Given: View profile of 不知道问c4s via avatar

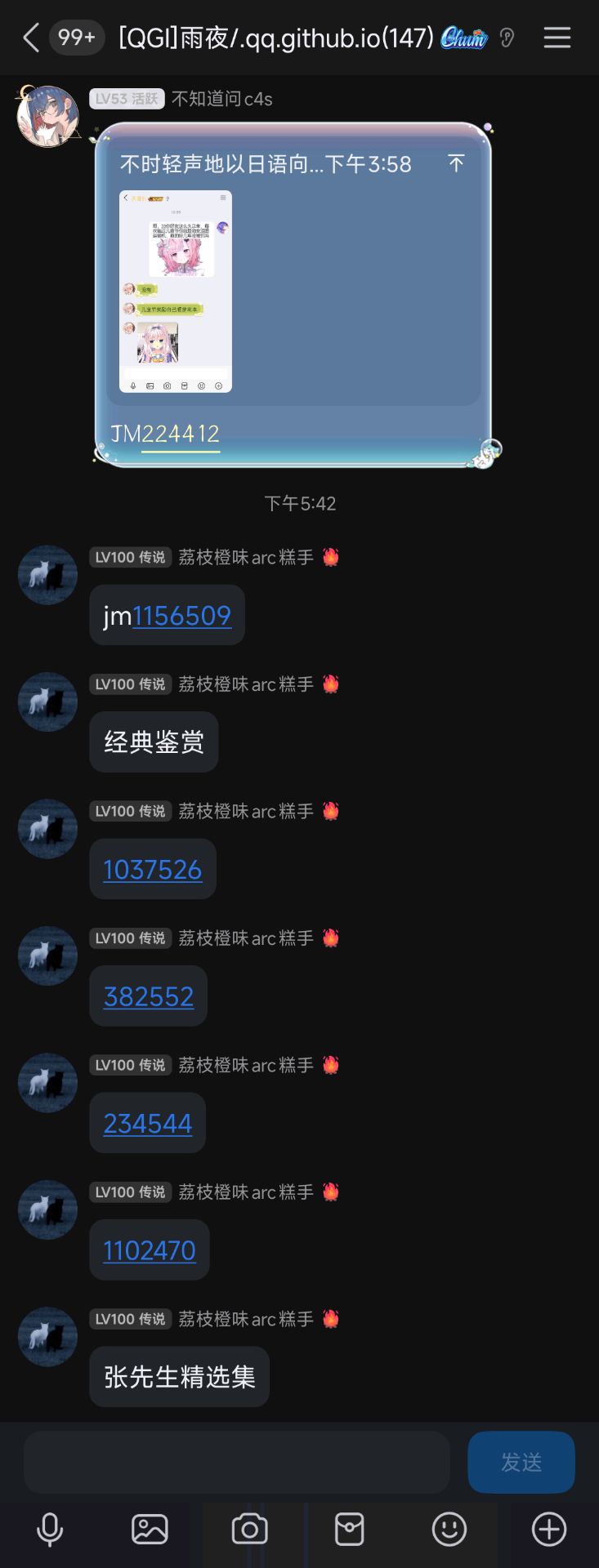Looking at the screenshot, I should 47,116.
